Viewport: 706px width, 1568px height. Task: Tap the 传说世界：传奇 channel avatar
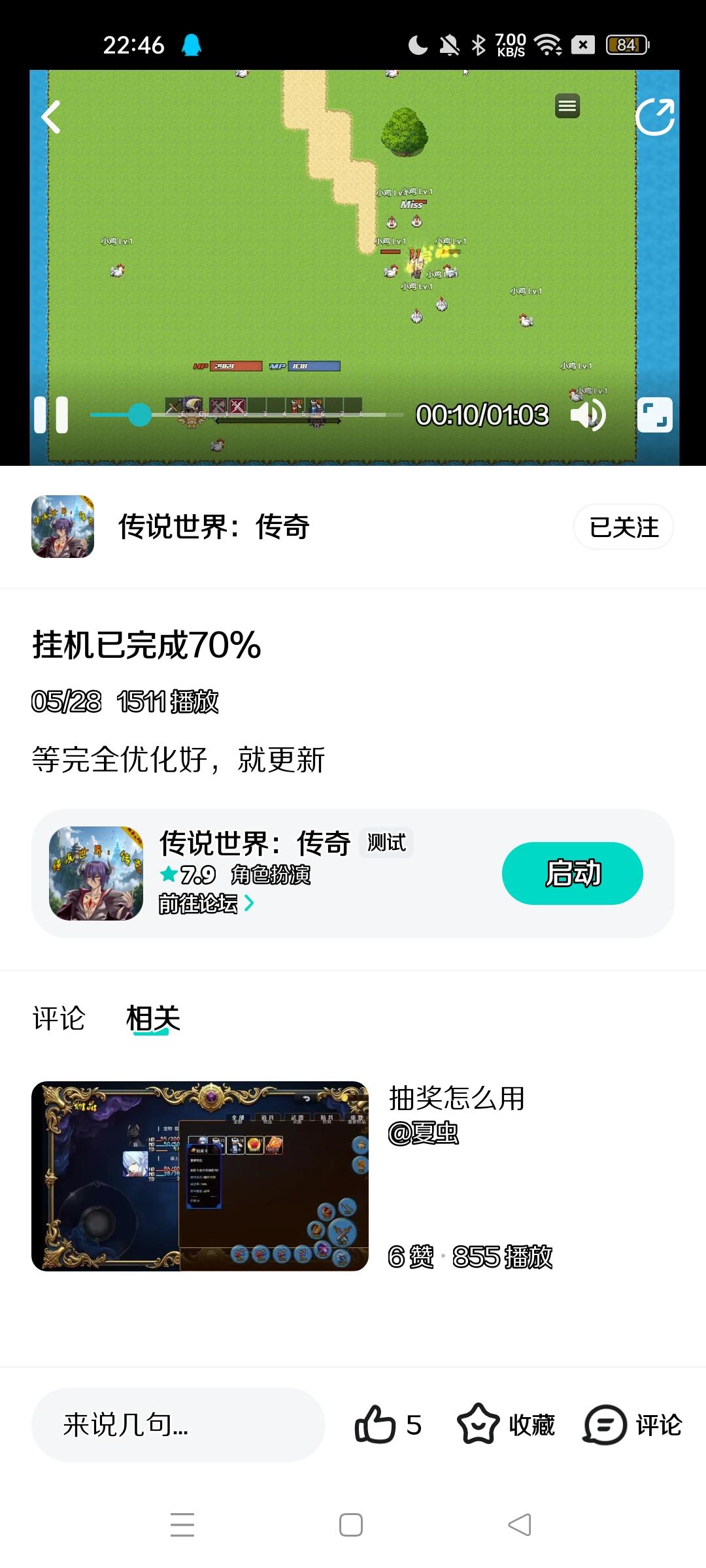[x=63, y=527]
